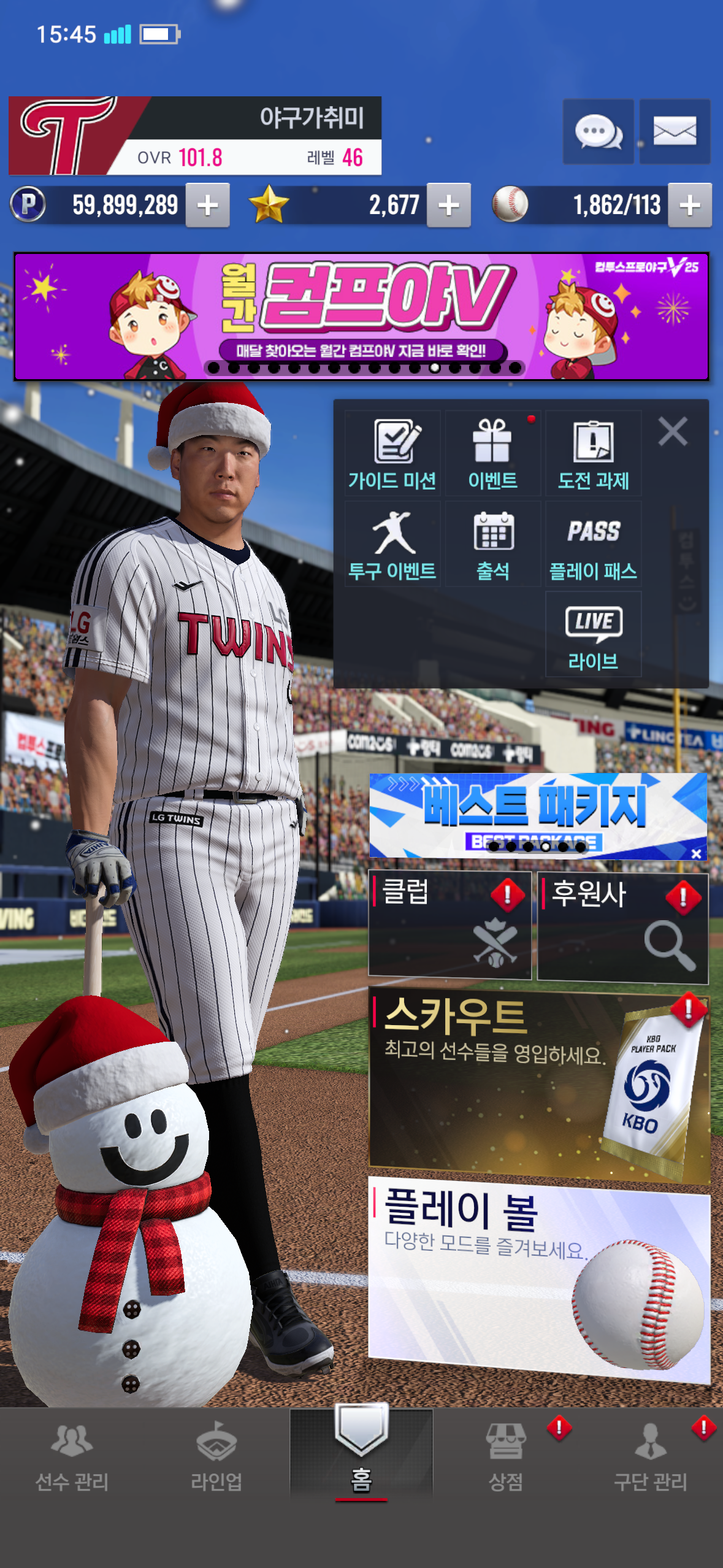Close the quick menu panel
The width and height of the screenshot is (723, 1568).
coord(673,431)
